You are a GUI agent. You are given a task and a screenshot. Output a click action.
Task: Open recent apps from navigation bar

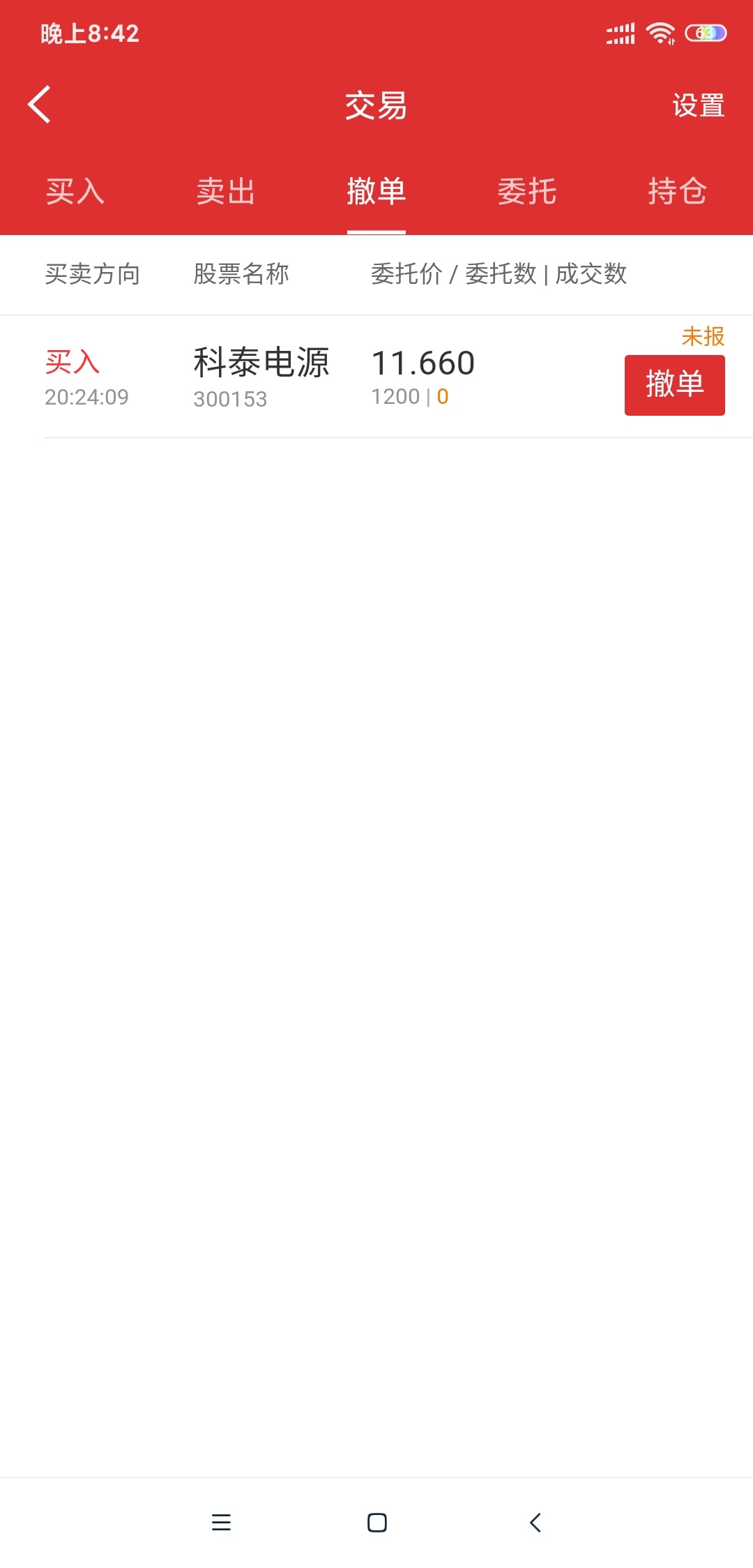pos(221,1522)
